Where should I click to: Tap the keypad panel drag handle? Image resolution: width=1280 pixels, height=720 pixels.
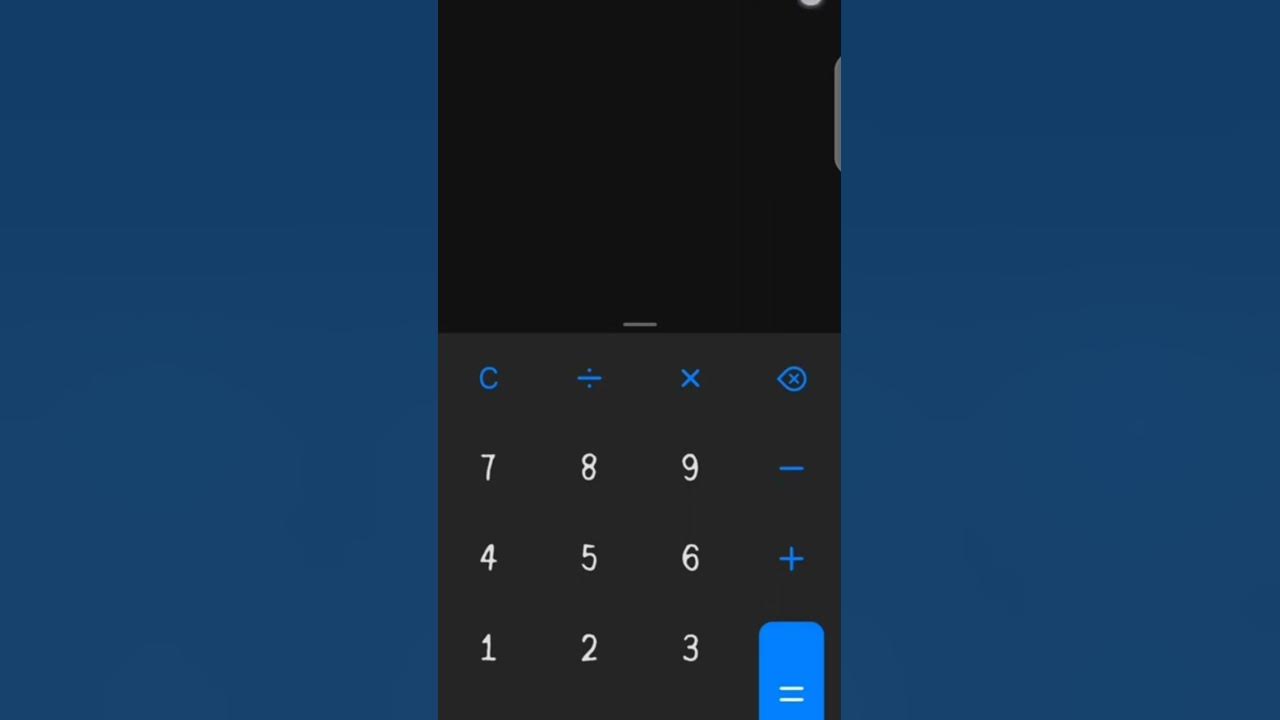pos(640,324)
